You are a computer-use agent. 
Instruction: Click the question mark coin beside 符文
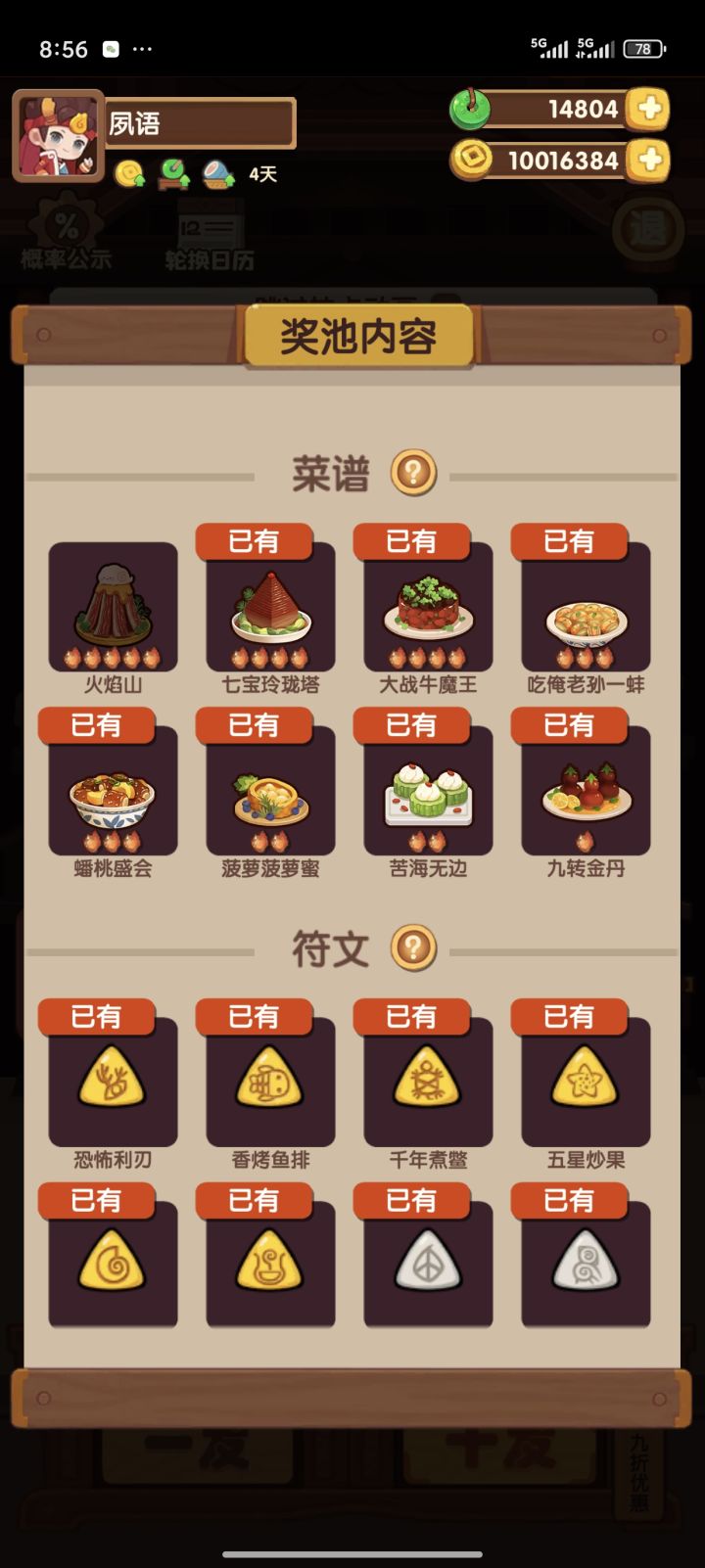(412, 948)
